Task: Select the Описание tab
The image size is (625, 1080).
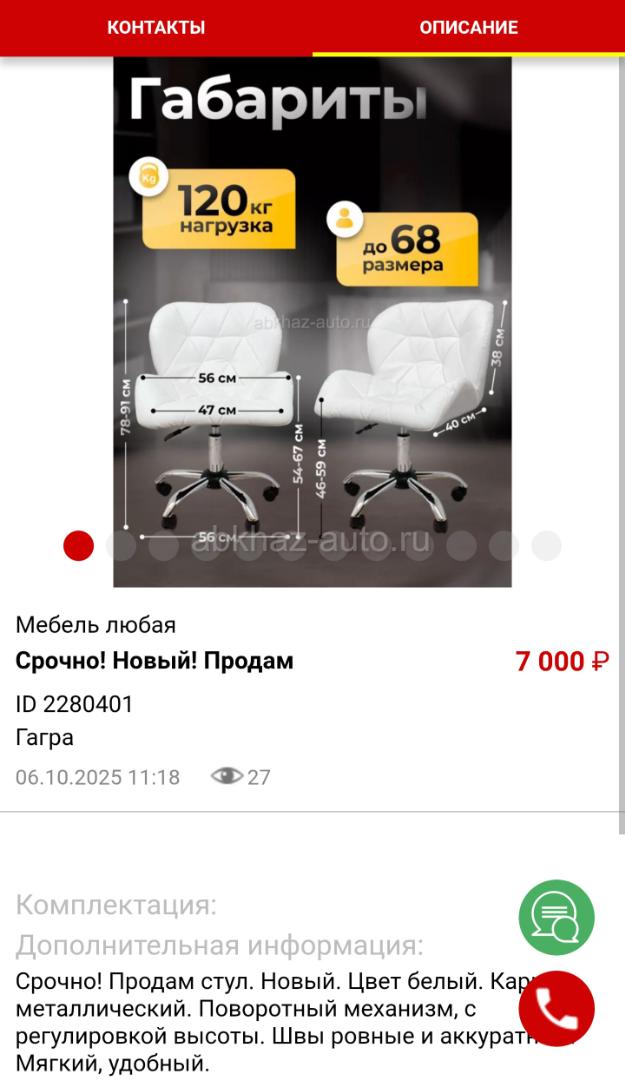Action: pos(468,27)
